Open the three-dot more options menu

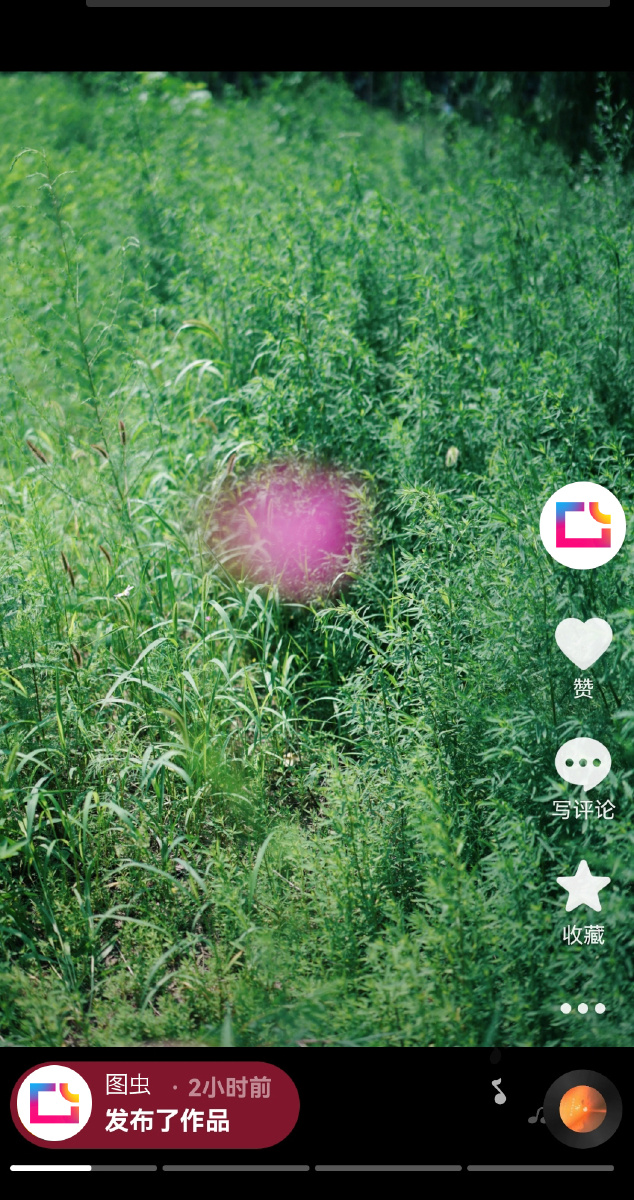[x=583, y=1008]
